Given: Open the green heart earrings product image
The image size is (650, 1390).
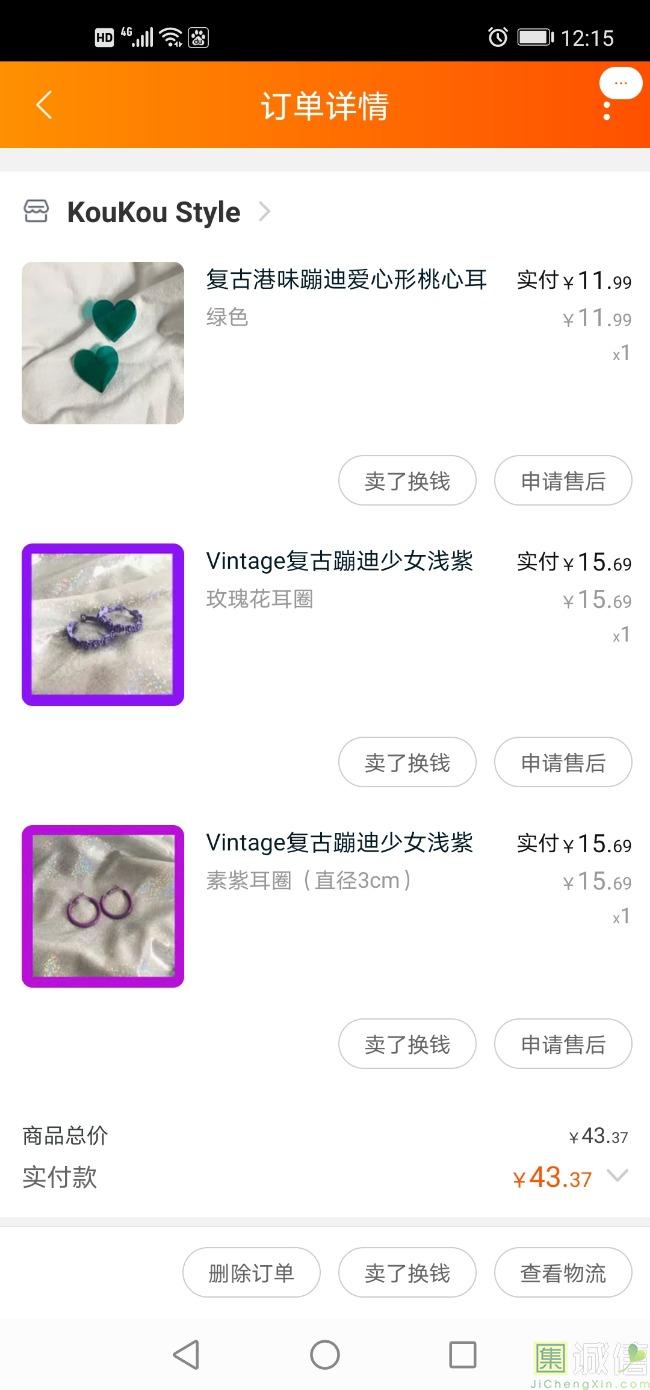Looking at the screenshot, I should [103, 343].
